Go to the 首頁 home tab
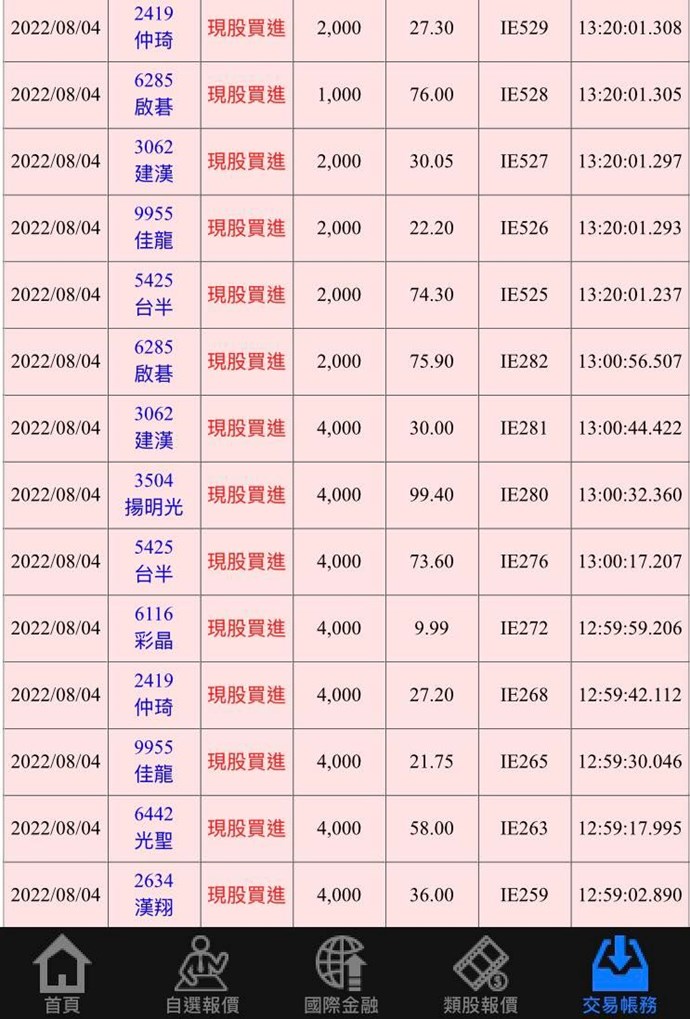This screenshot has height=1019, width=690. pos(62,975)
